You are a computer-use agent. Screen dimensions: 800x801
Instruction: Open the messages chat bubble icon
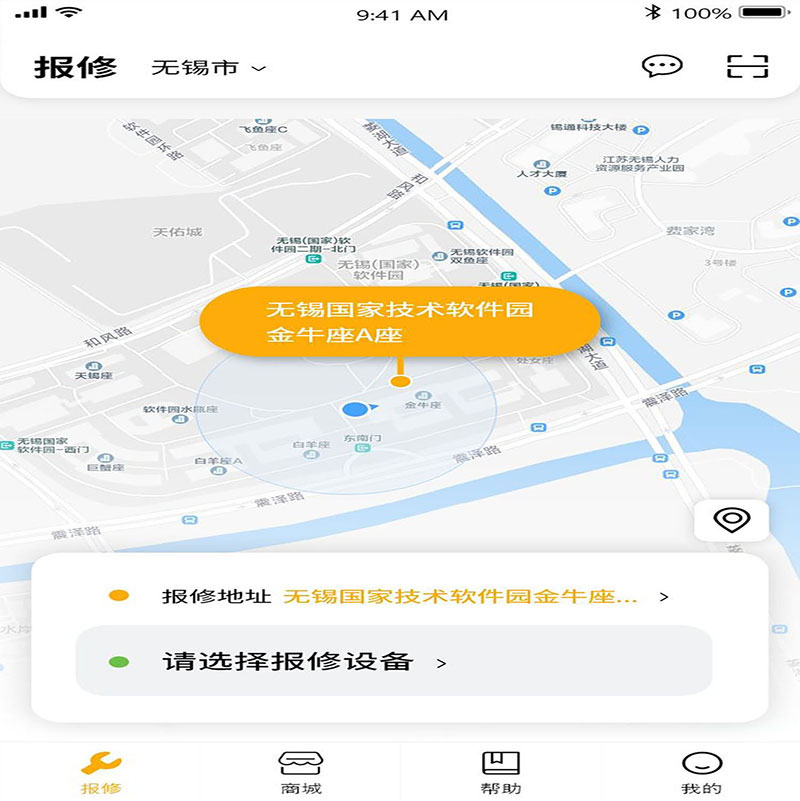coord(662,66)
